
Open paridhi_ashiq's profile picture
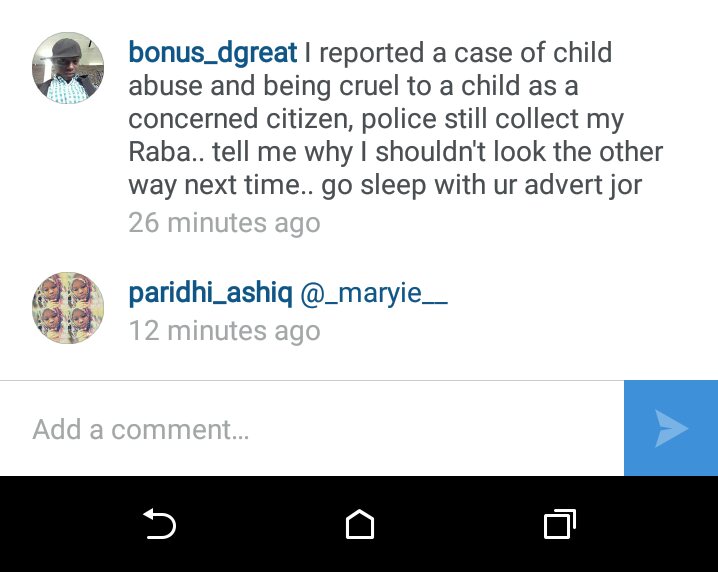pyautogui.click(x=68, y=307)
